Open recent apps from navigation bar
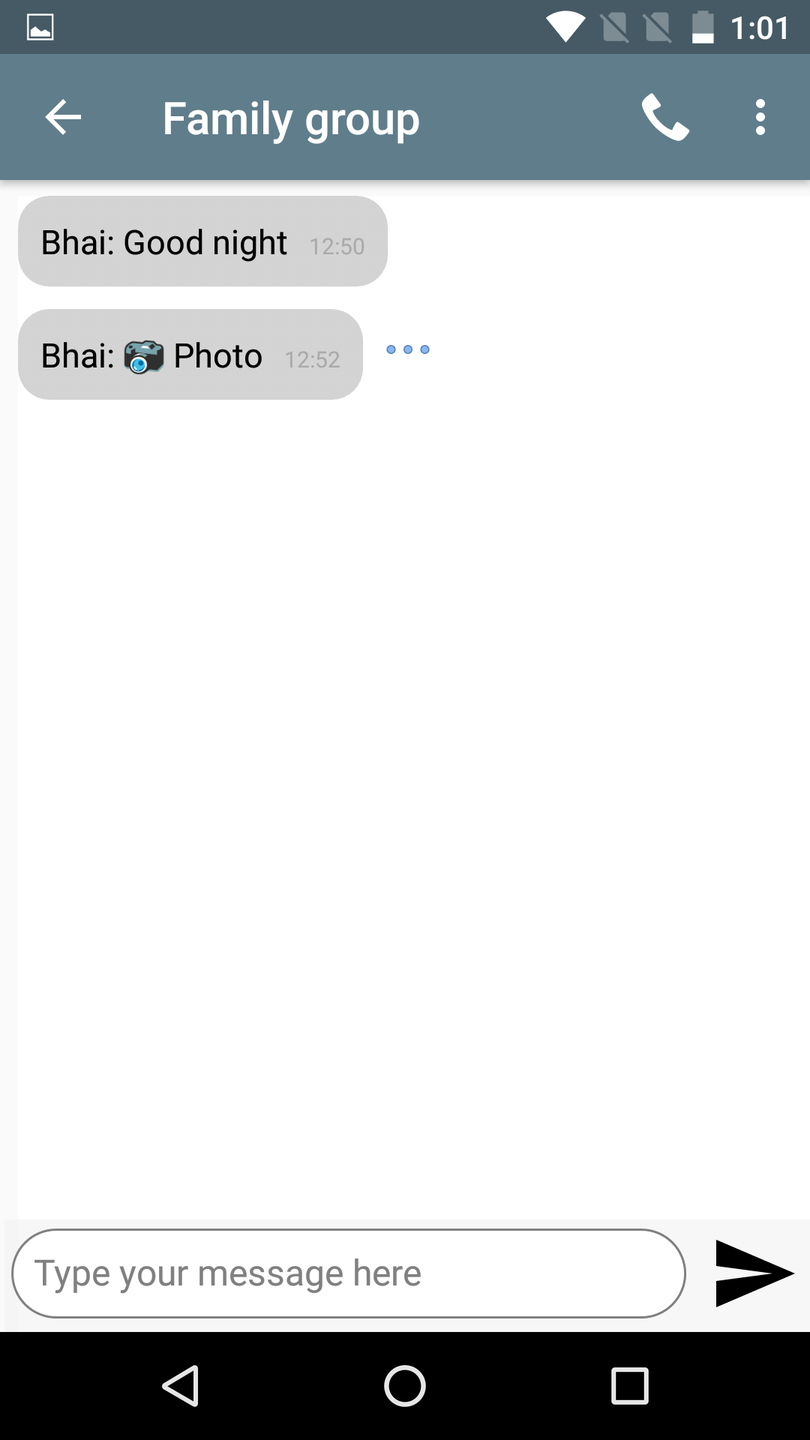The height and width of the screenshot is (1440, 810). (629, 1386)
